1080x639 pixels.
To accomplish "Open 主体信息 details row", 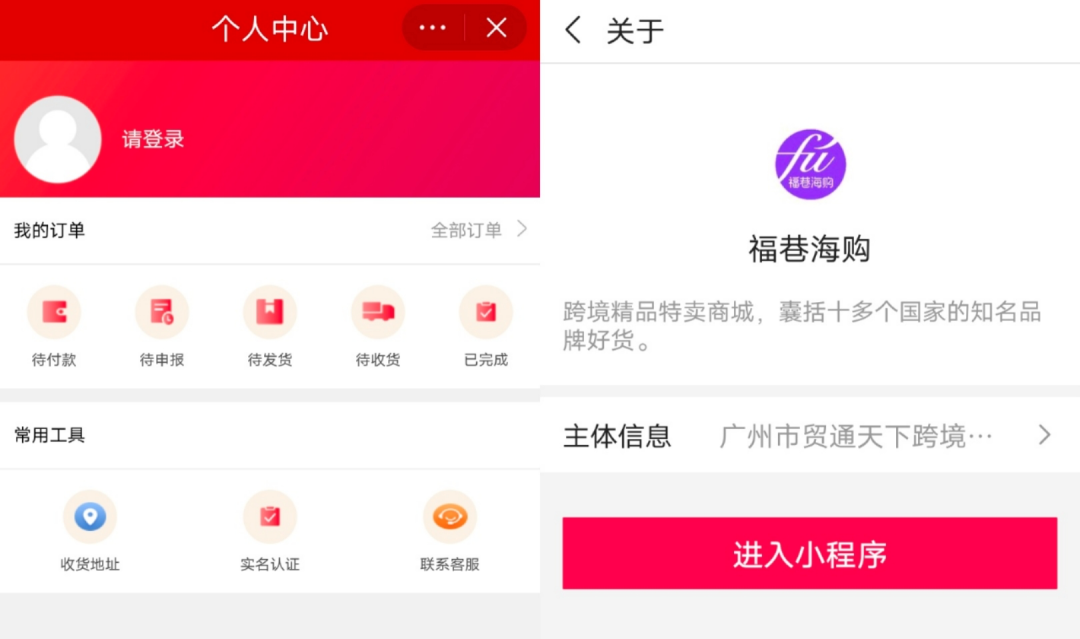I will [808, 435].
